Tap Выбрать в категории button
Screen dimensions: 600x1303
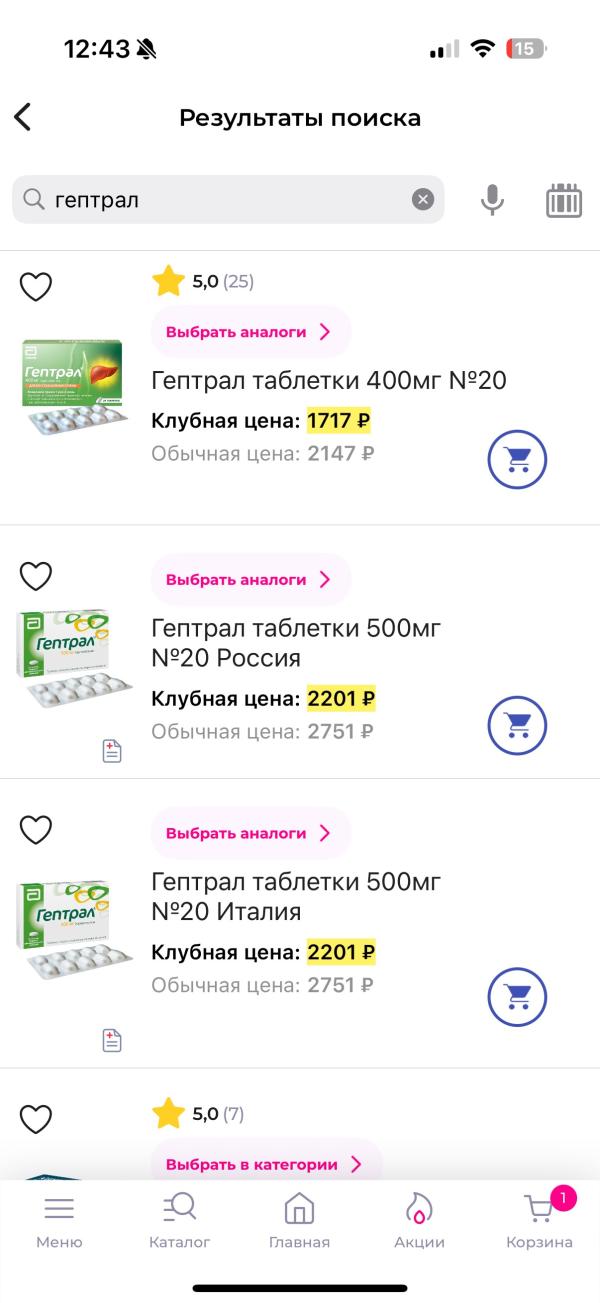point(265,1164)
